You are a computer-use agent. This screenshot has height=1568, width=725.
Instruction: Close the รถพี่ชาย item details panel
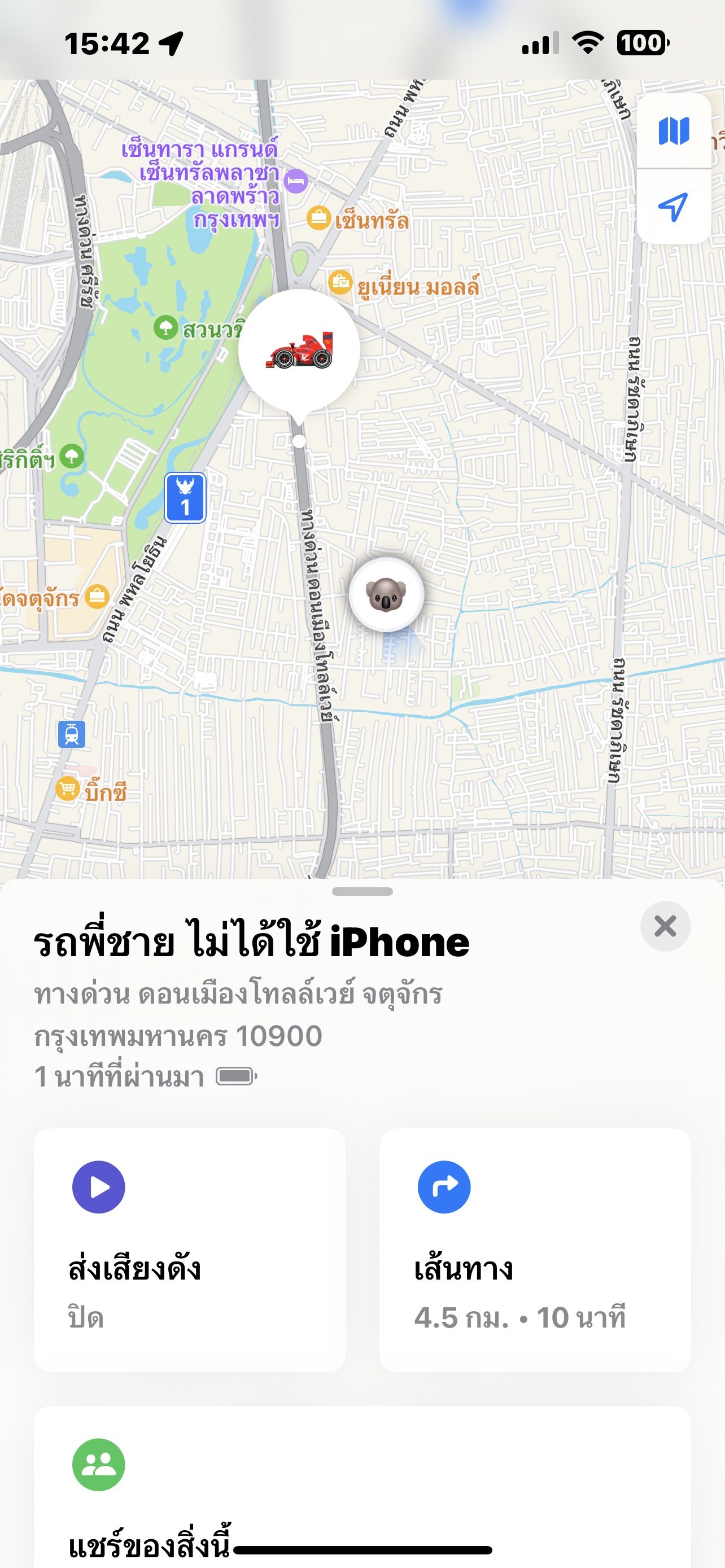click(665, 926)
